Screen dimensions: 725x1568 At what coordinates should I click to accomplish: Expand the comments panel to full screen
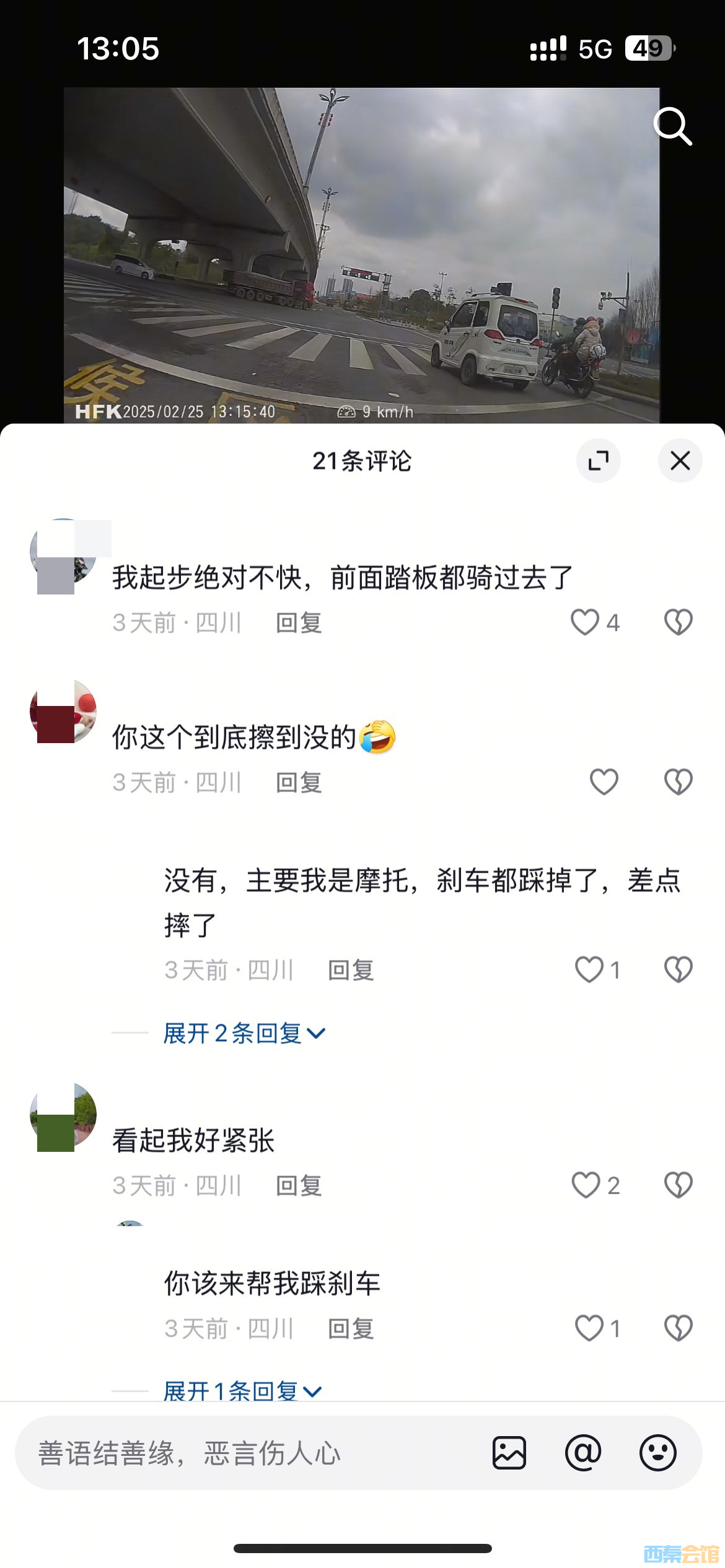(x=598, y=461)
